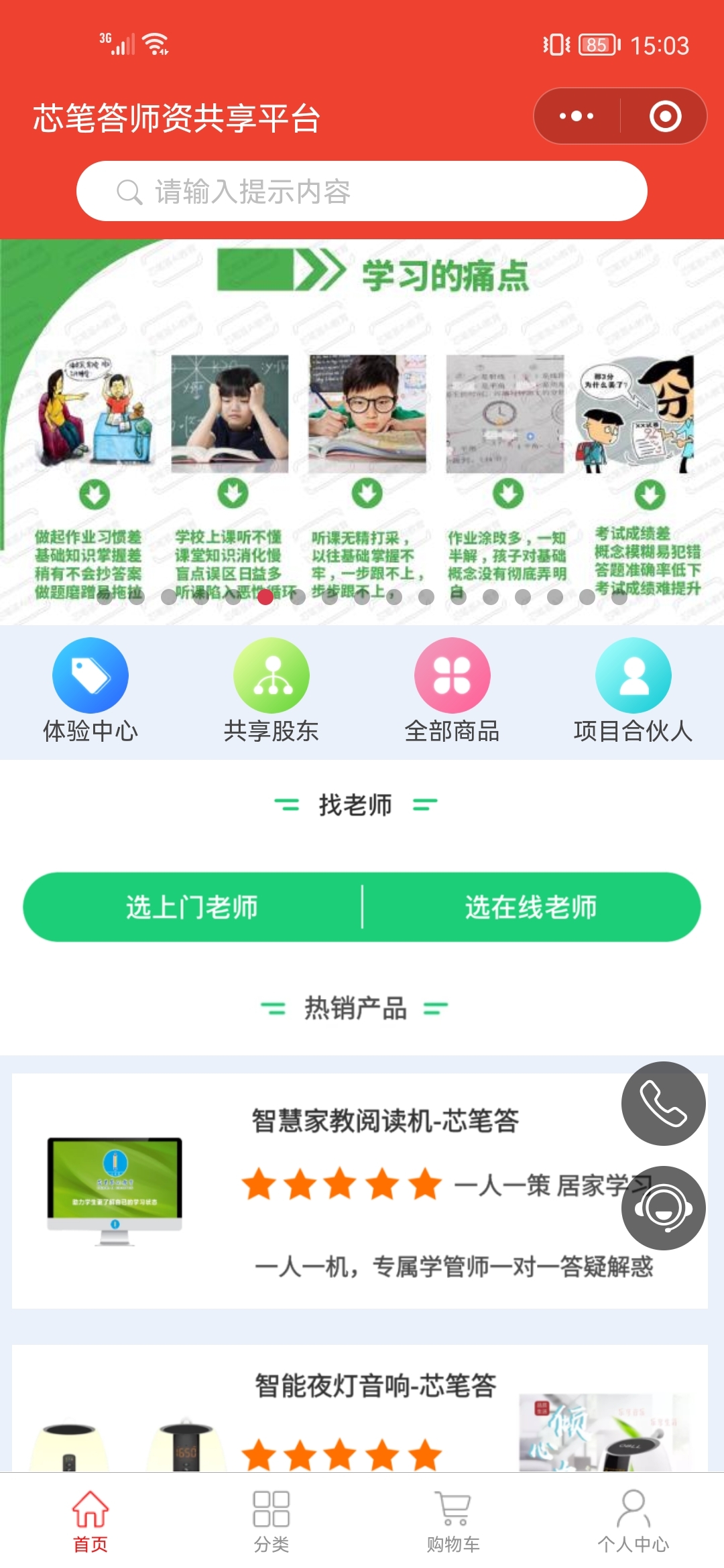Screen dimensions: 724x1568
Task: Tap the search box 请输入提示内容
Action: click(x=362, y=192)
